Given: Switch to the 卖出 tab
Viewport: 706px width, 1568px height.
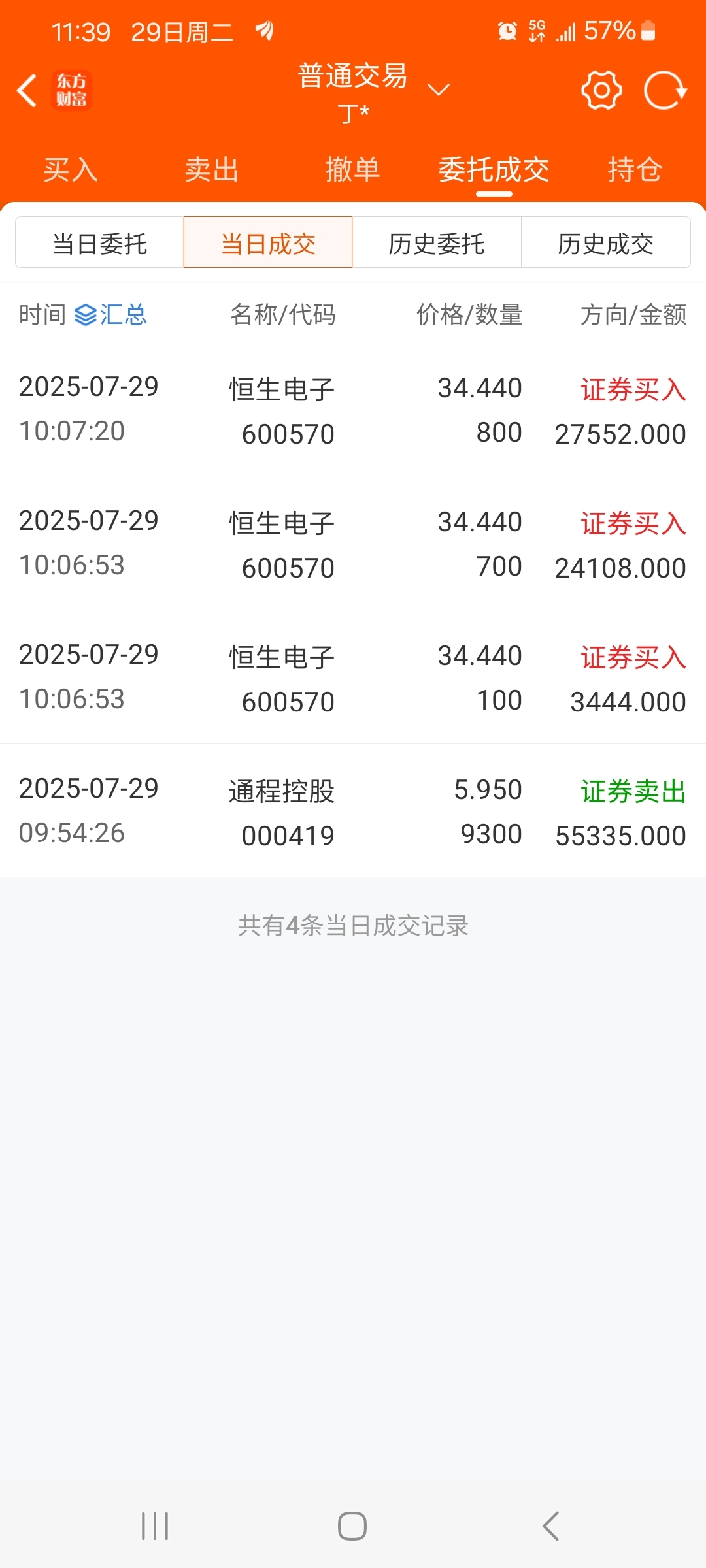Looking at the screenshot, I should click(x=212, y=170).
